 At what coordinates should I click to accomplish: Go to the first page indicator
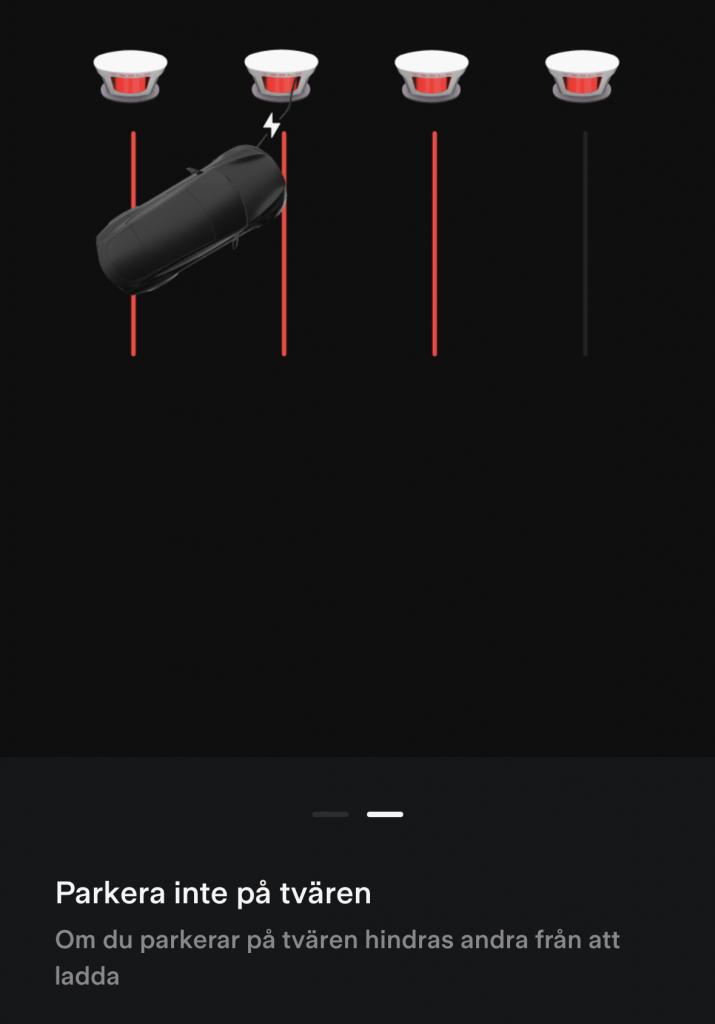[330, 814]
